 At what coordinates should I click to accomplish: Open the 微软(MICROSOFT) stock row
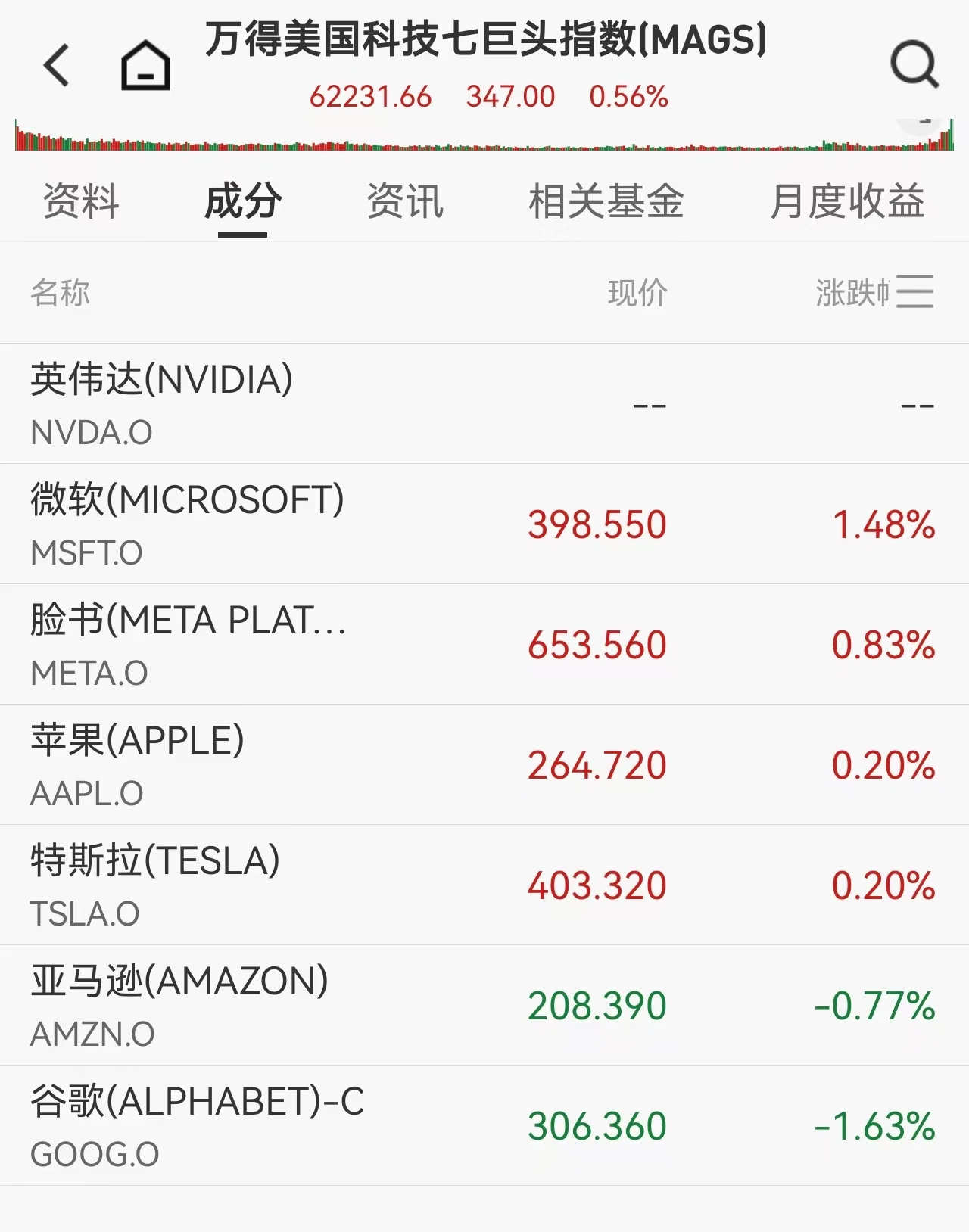484,524
